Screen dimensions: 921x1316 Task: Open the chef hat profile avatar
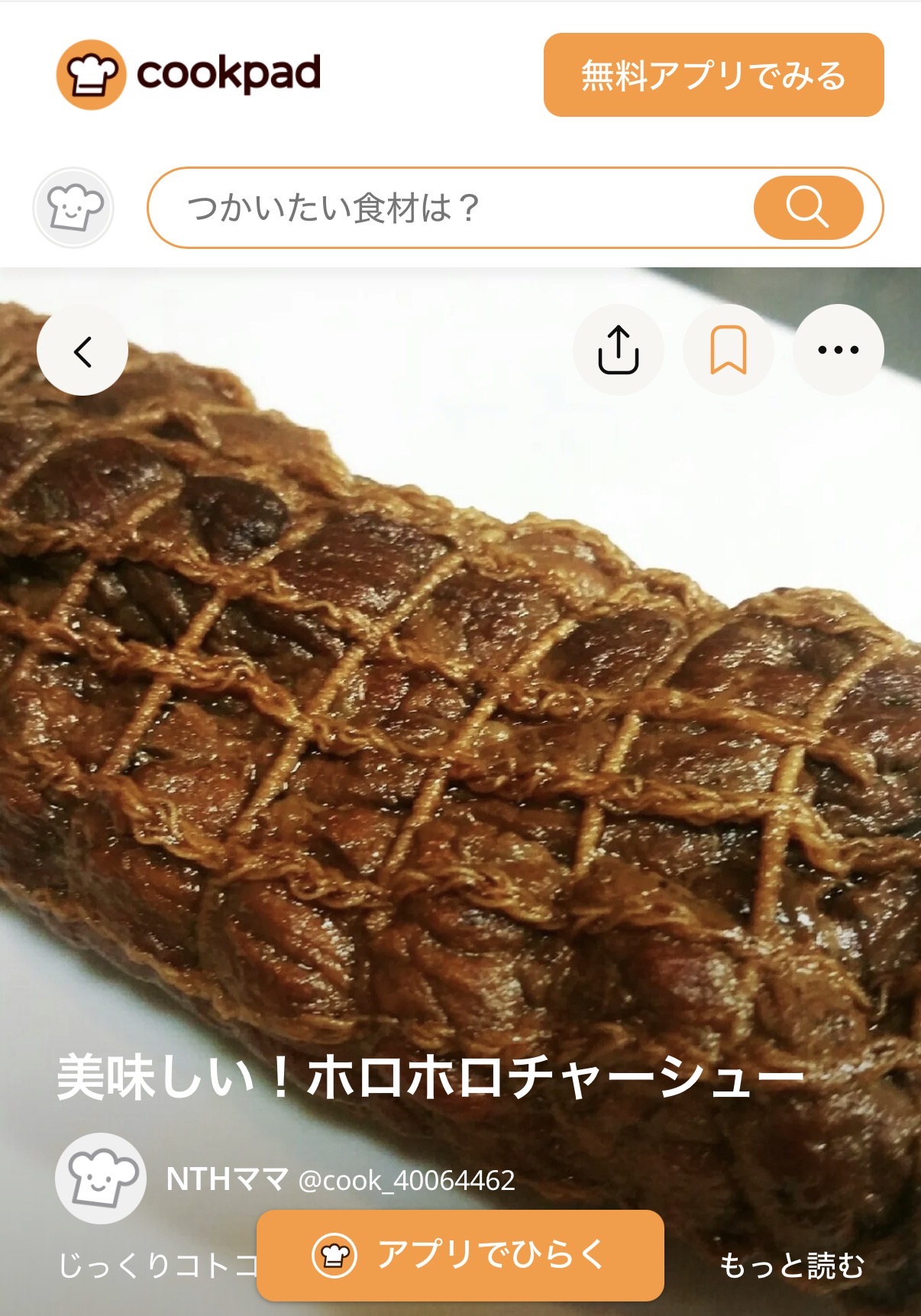pos(73,208)
